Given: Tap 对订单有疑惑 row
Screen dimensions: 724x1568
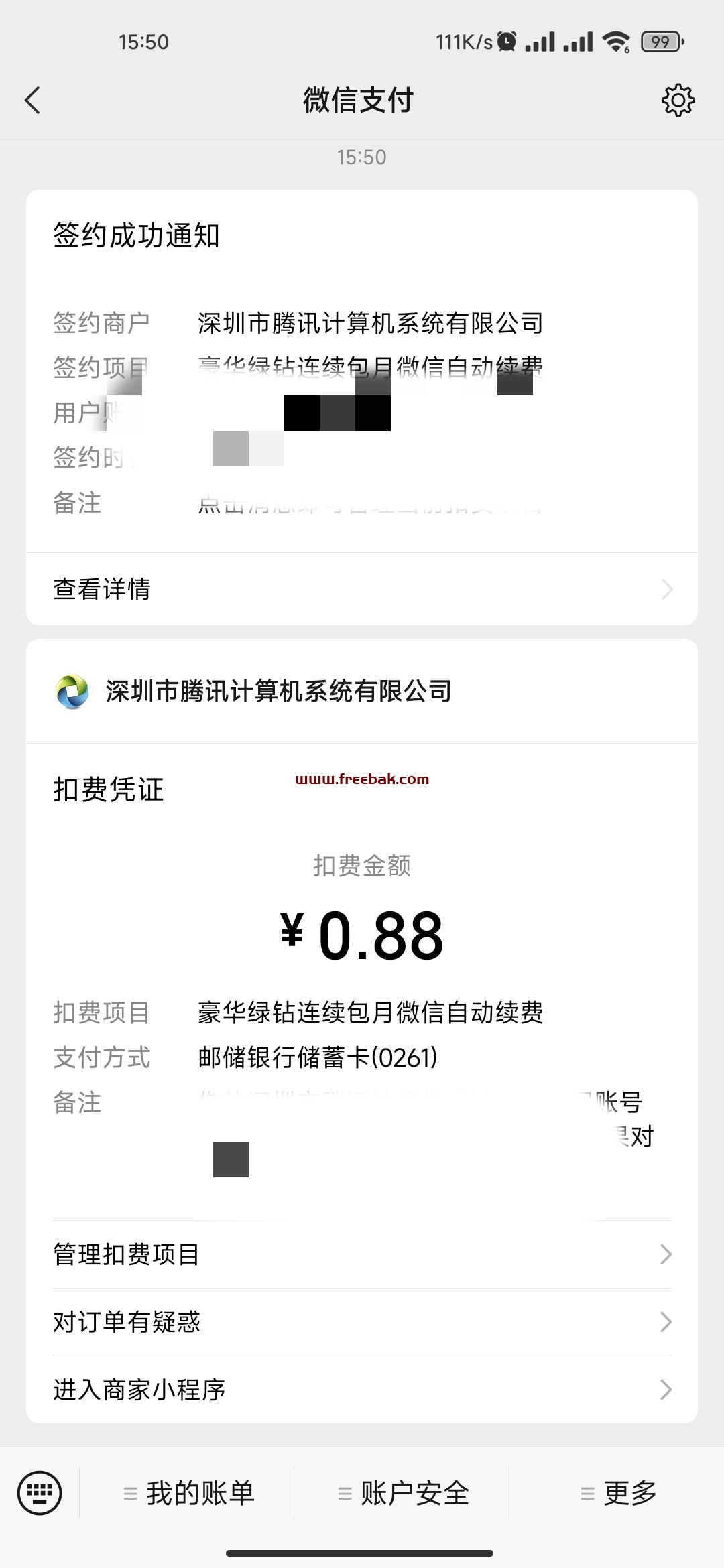Looking at the screenshot, I should (362, 1322).
